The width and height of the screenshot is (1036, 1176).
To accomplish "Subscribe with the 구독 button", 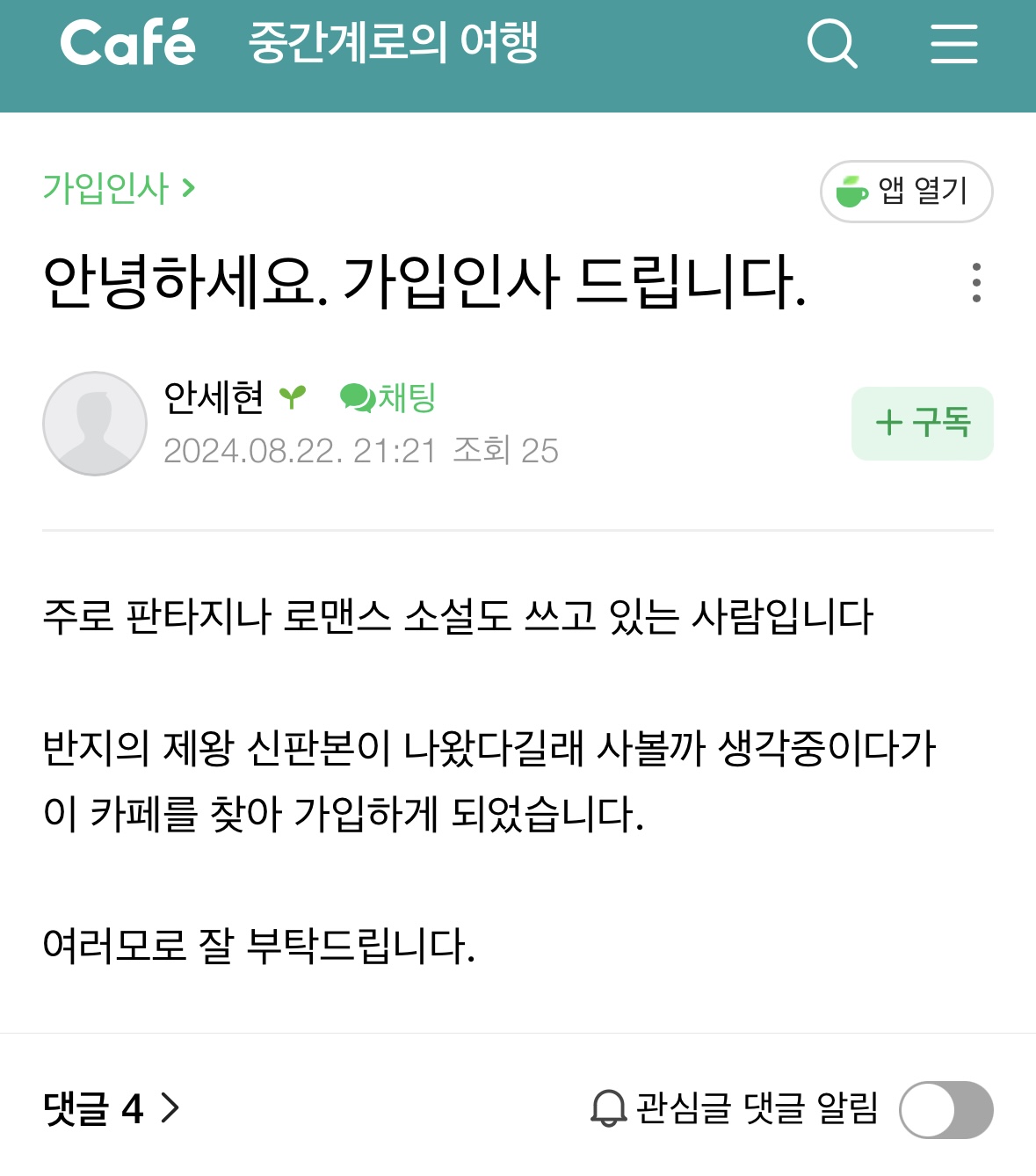I will coord(922,424).
